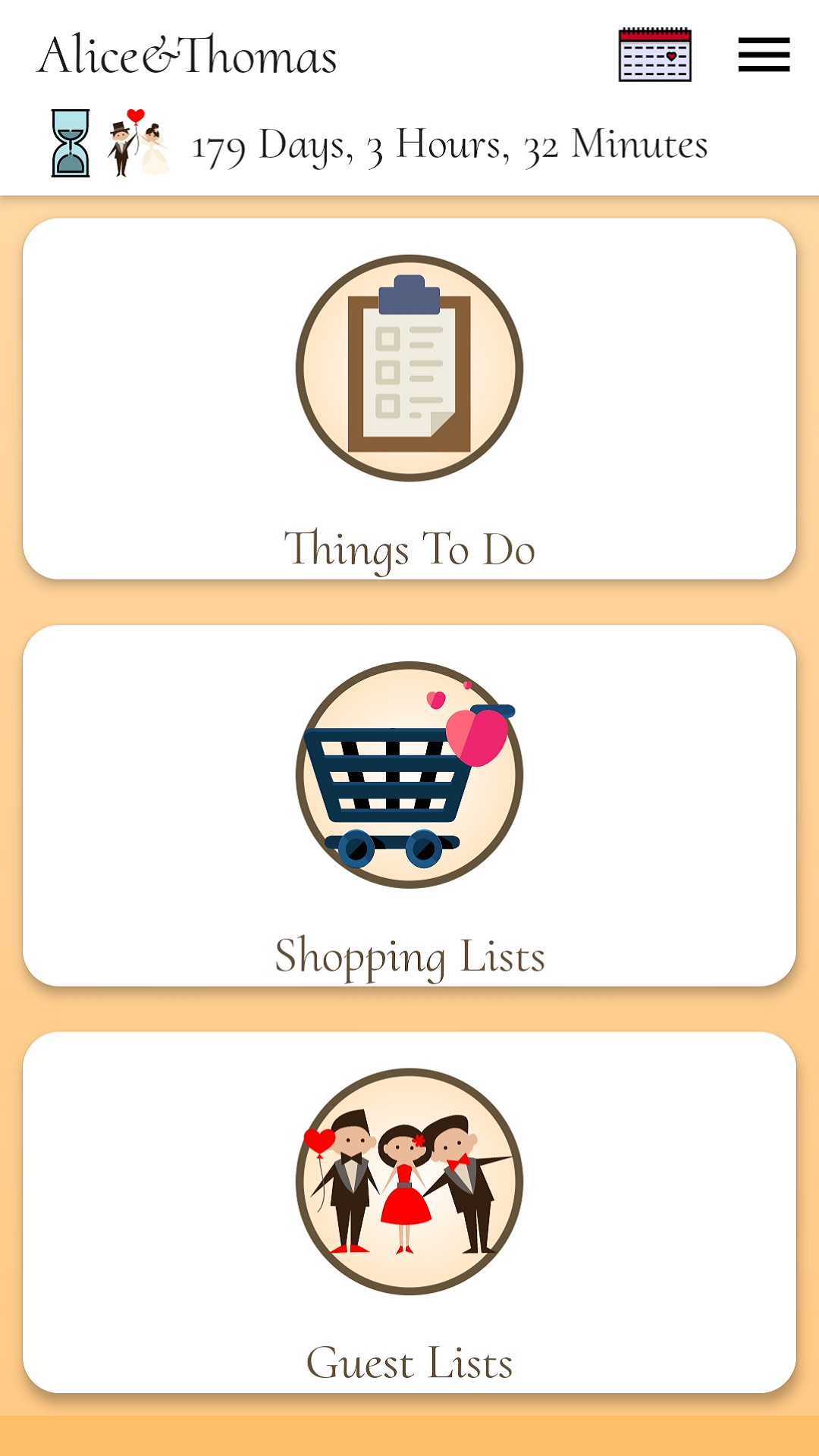The height and width of the screenshot is (1456, 819).
Task: Open the wedding calendar icon
Action: point(654,55)
